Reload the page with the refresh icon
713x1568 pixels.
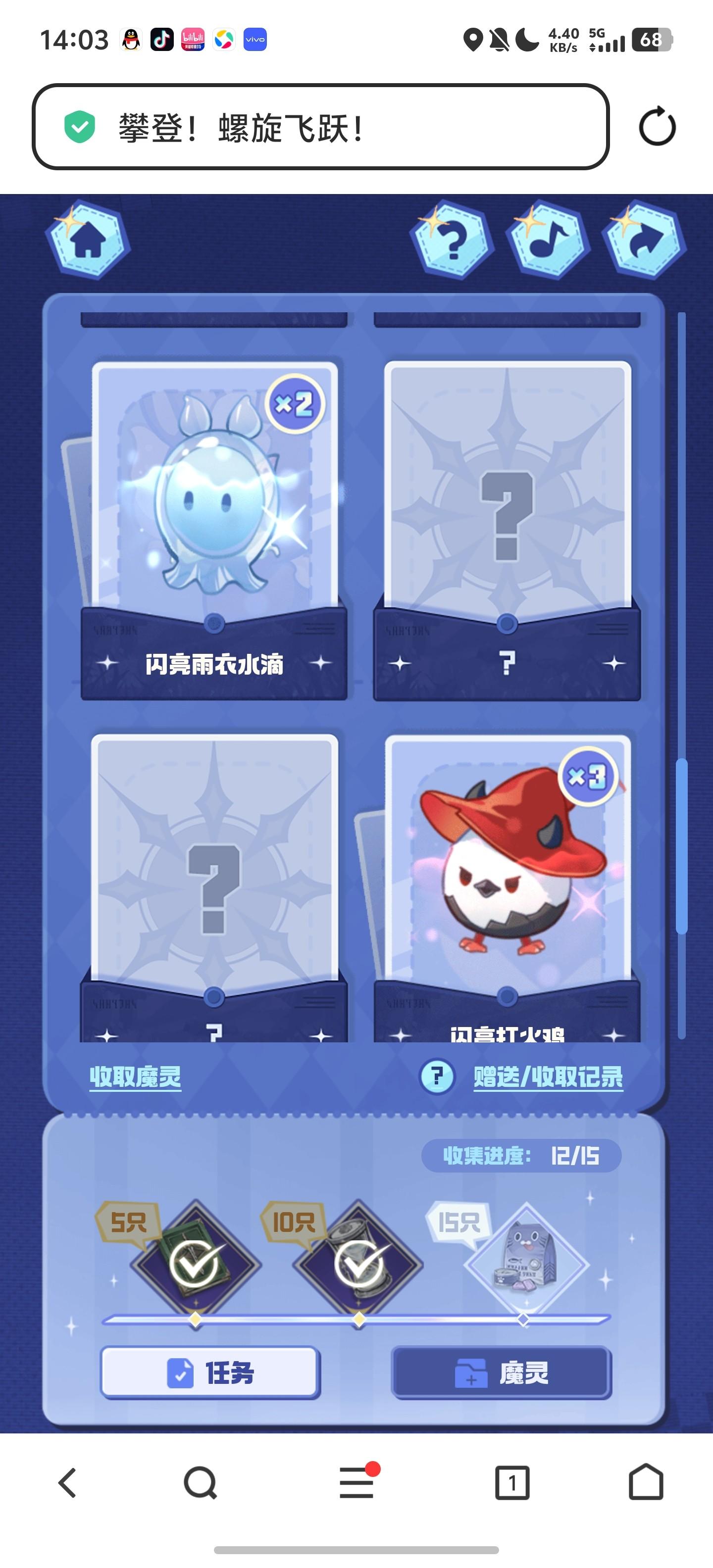click(657, 127)
